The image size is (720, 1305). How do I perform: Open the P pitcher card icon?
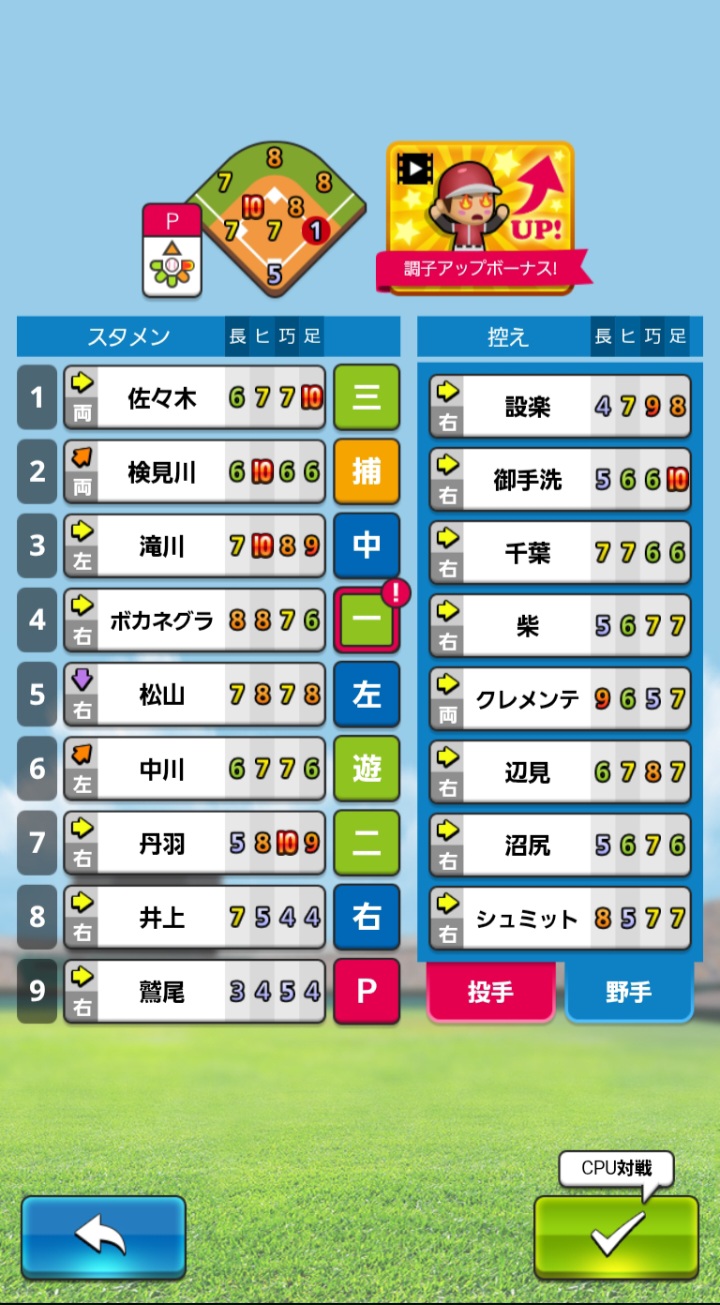[172, 250]
